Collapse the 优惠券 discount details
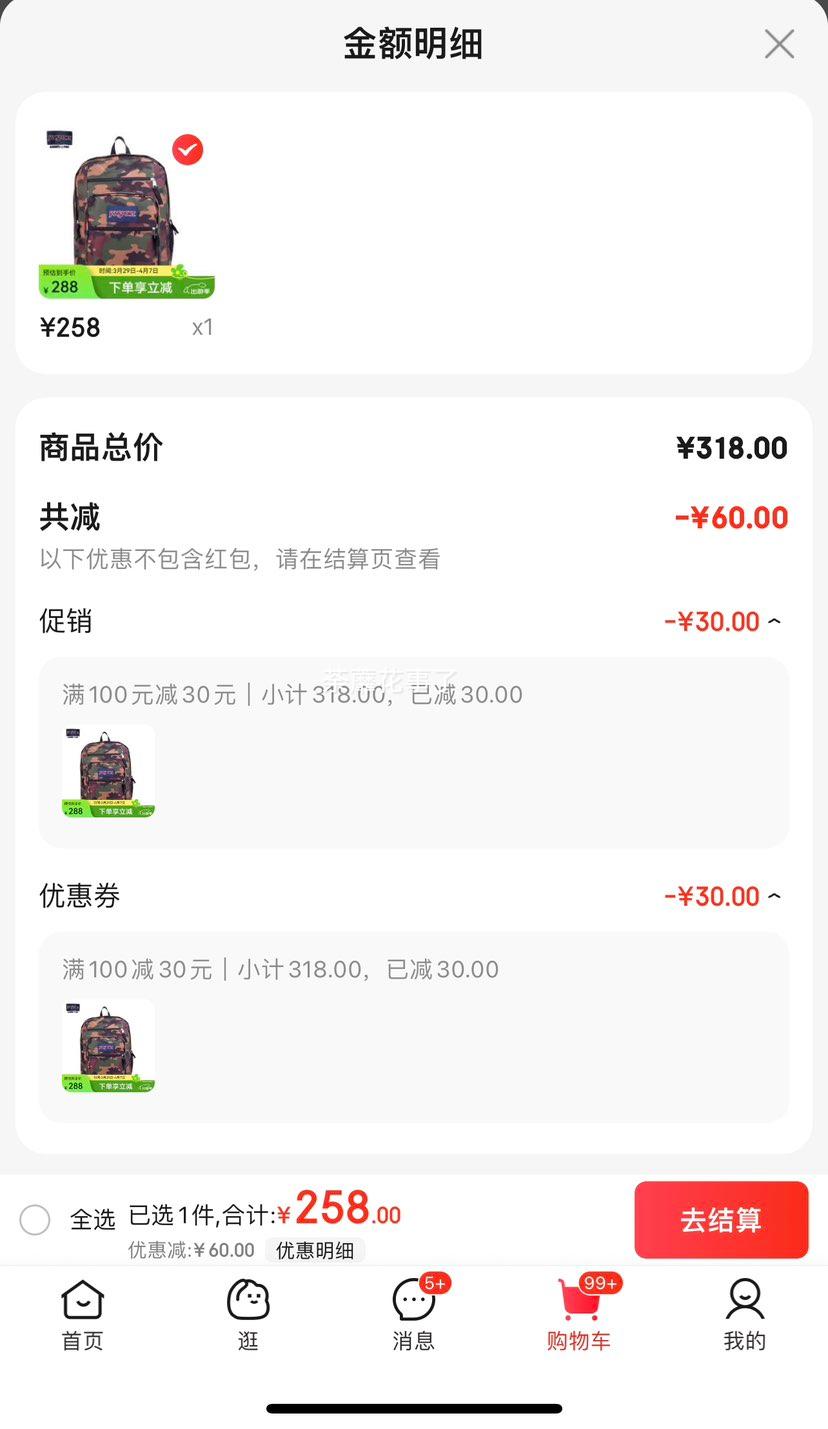Viewport: 828px width, 1429px height. coord(774,897)
